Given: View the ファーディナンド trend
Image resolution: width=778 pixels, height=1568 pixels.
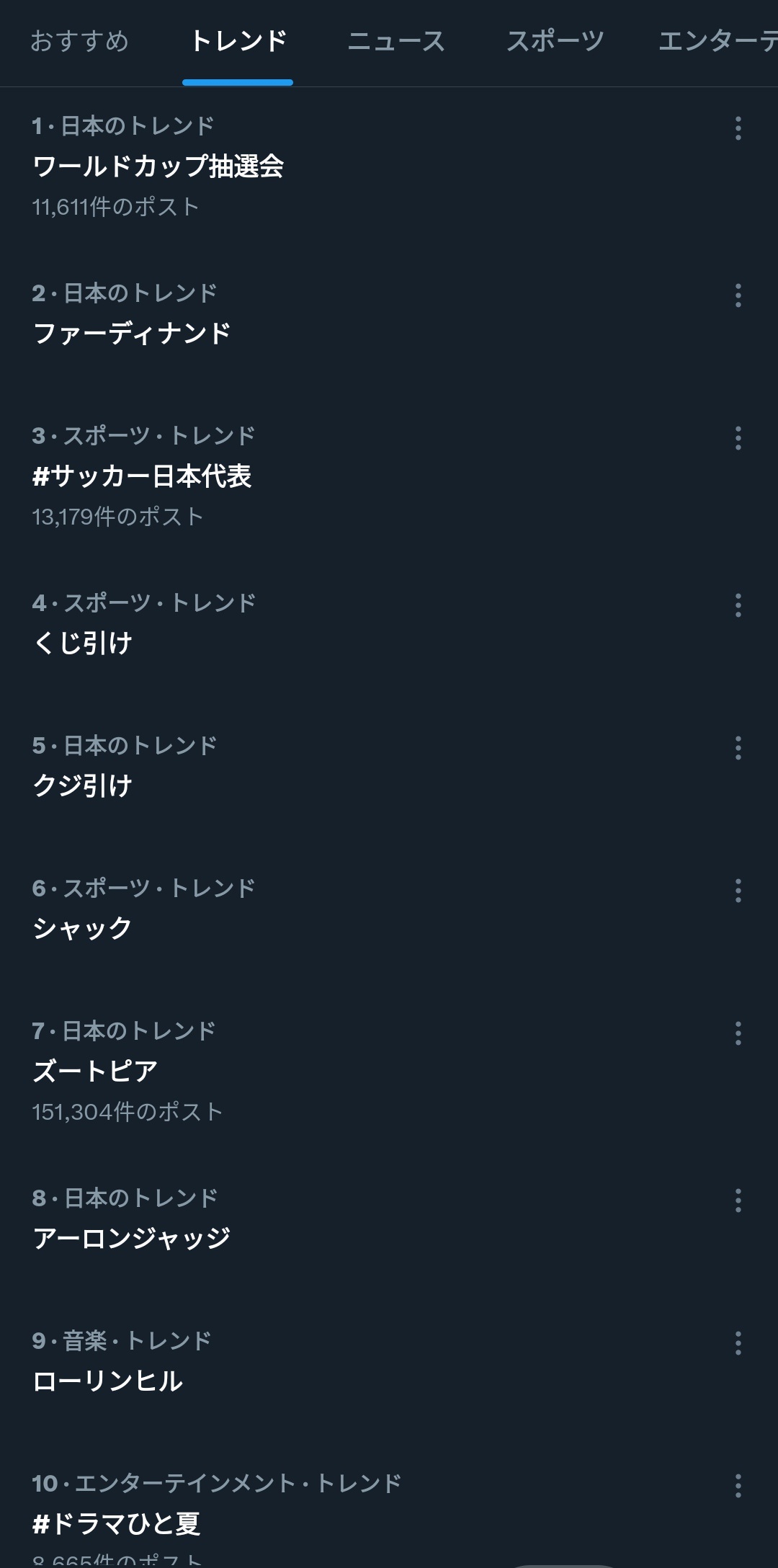Looking at the screenshot, I should (x=133, y=334).
